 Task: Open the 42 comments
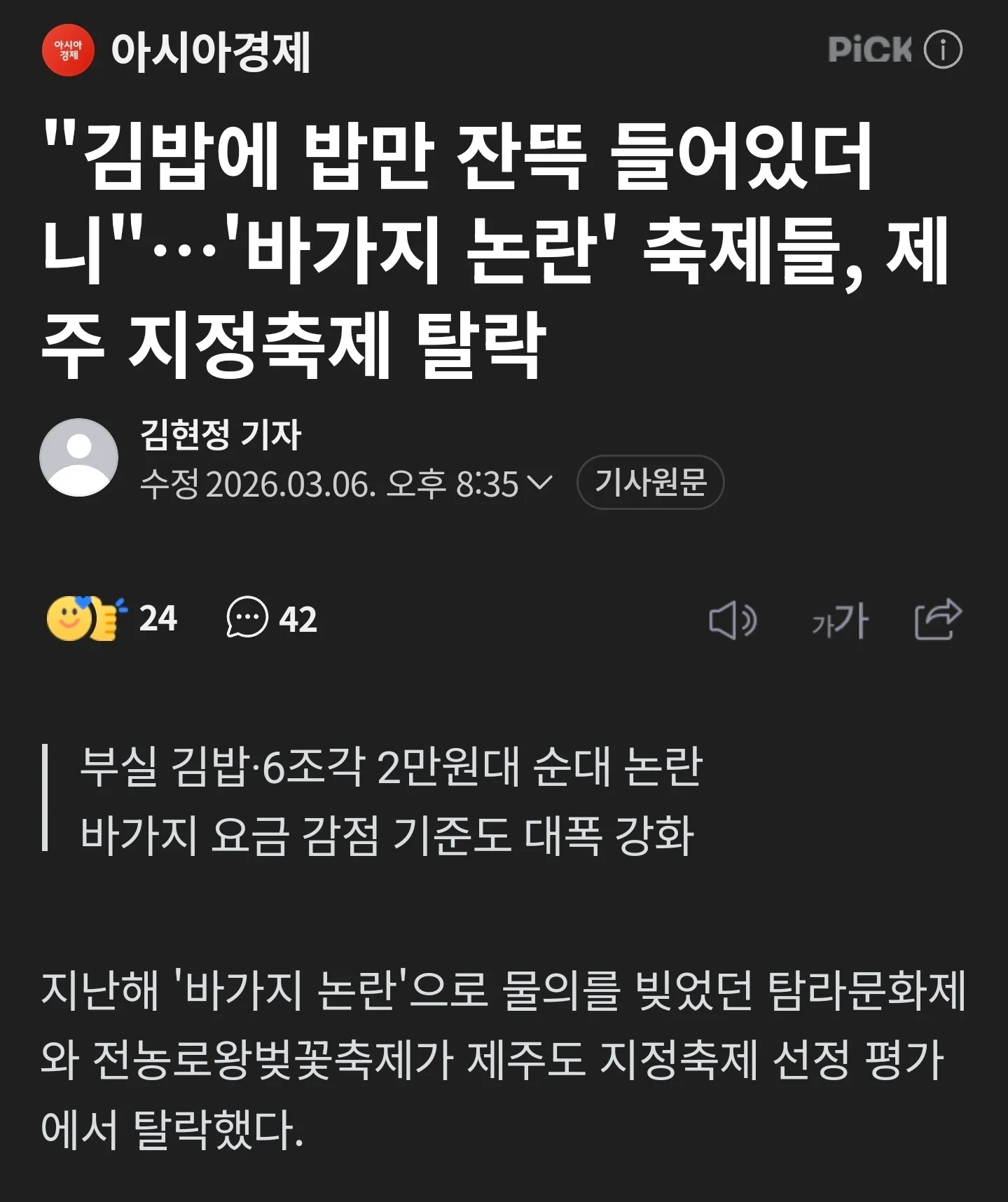pos(271,618)
